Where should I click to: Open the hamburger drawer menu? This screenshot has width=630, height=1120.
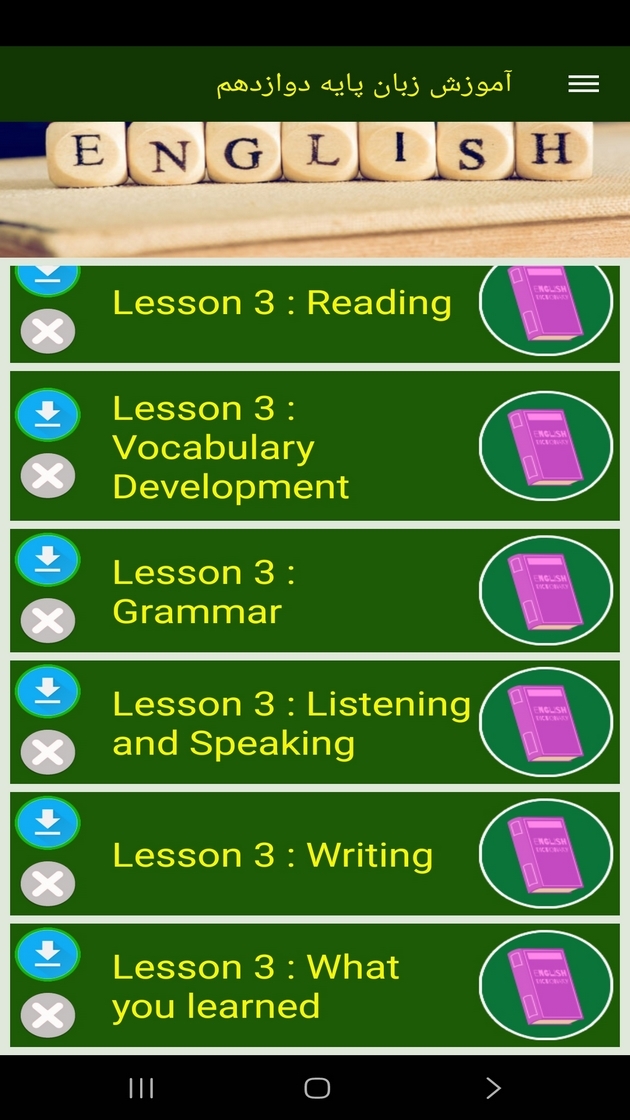(583, 84)
